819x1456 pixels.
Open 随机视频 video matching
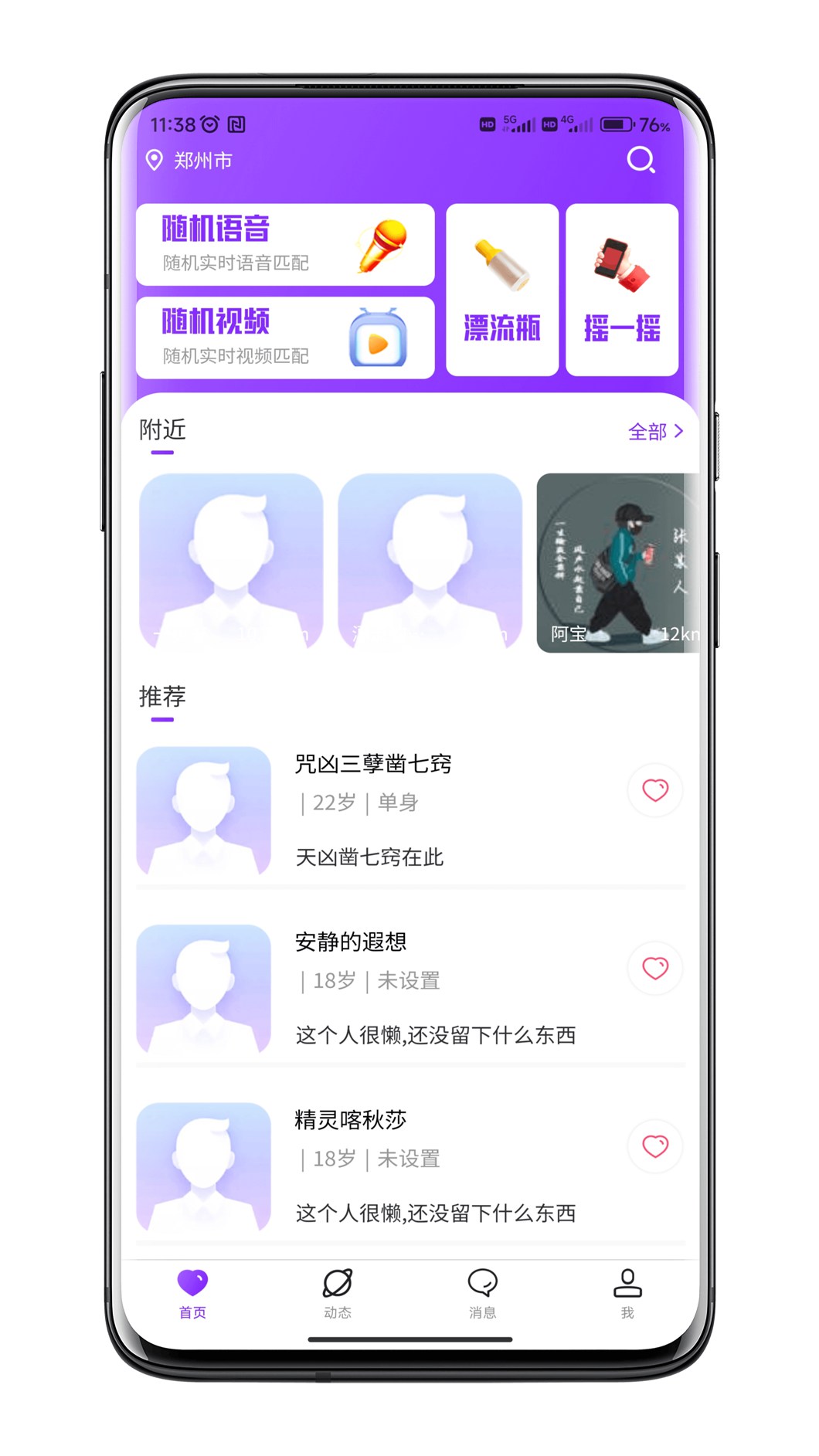pos(284,338)
